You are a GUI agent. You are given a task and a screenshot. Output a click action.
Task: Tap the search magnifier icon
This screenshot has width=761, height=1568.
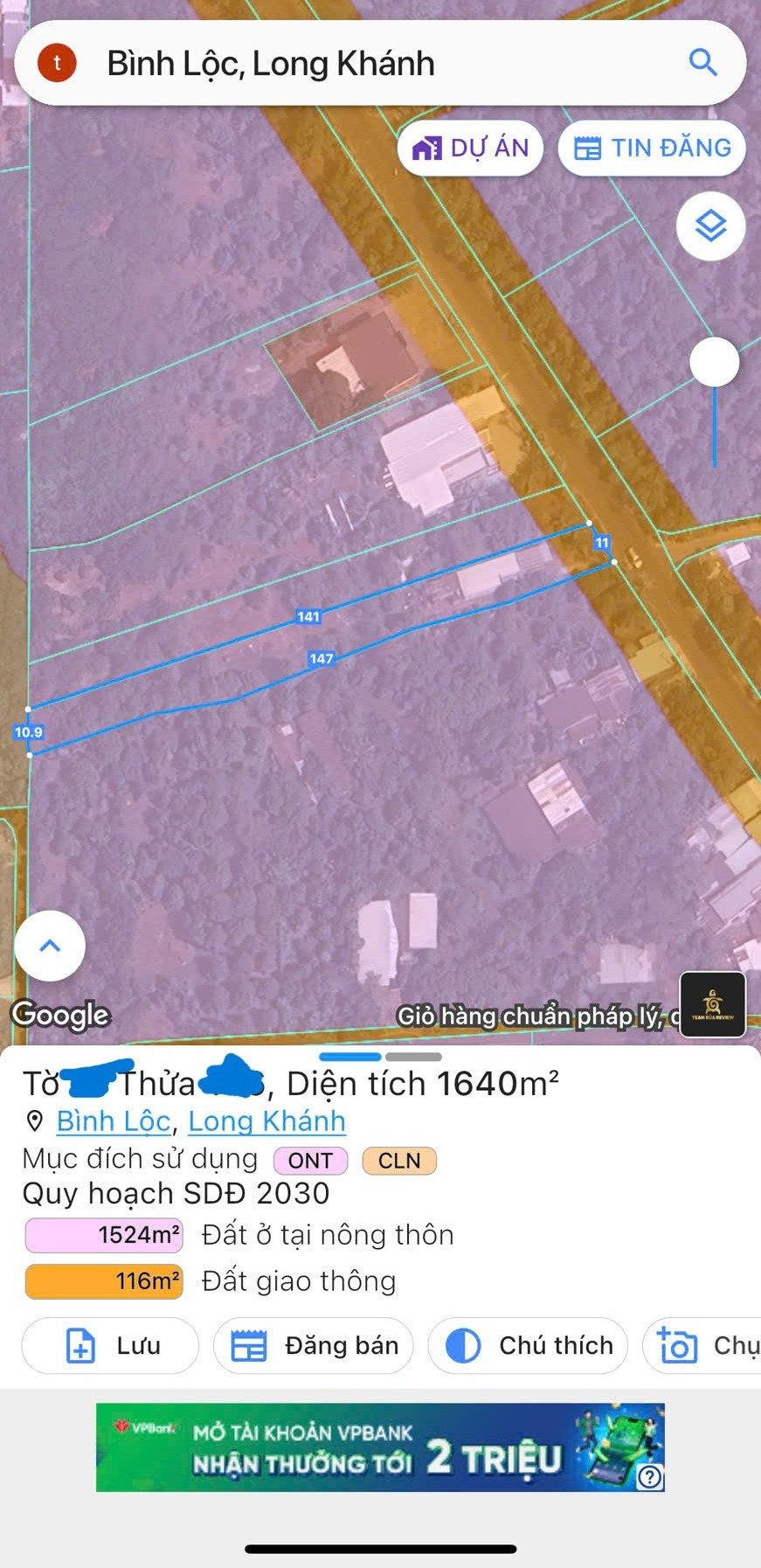[x=702, y=63]
